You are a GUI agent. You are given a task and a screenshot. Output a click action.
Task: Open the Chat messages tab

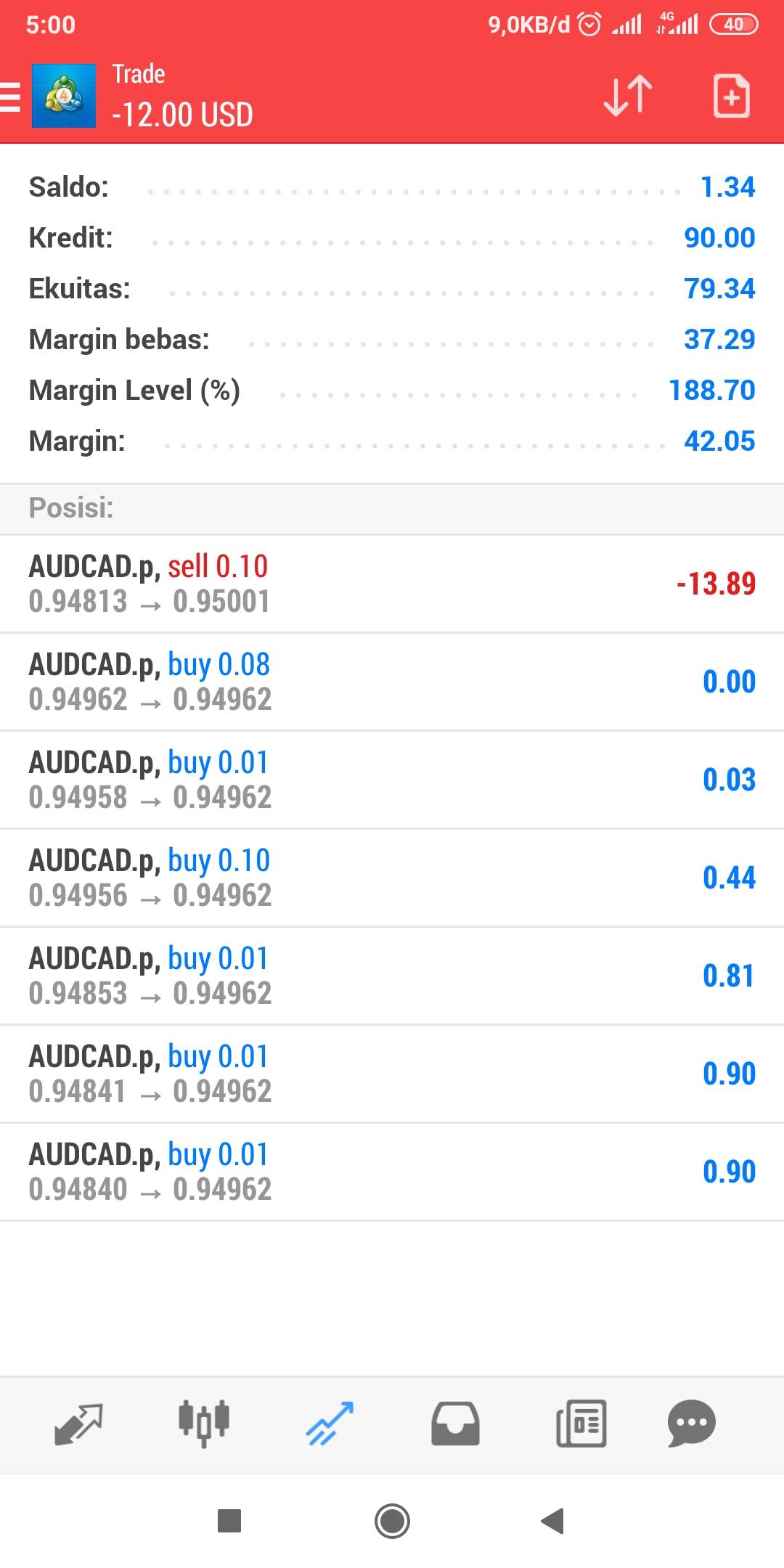pyautogui.click(x=691, y=1424)
